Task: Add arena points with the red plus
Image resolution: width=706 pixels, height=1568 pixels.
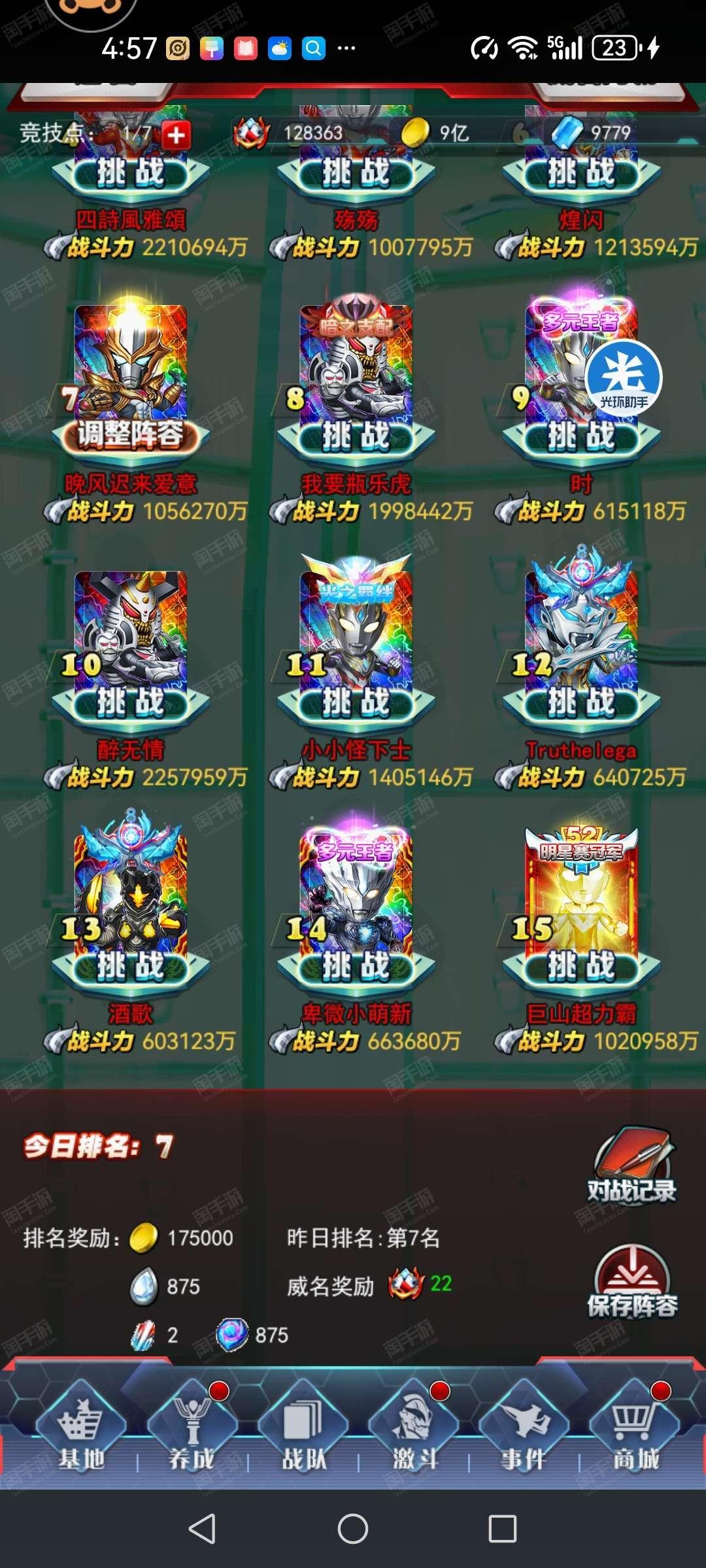Action: (x=176, y=136)
